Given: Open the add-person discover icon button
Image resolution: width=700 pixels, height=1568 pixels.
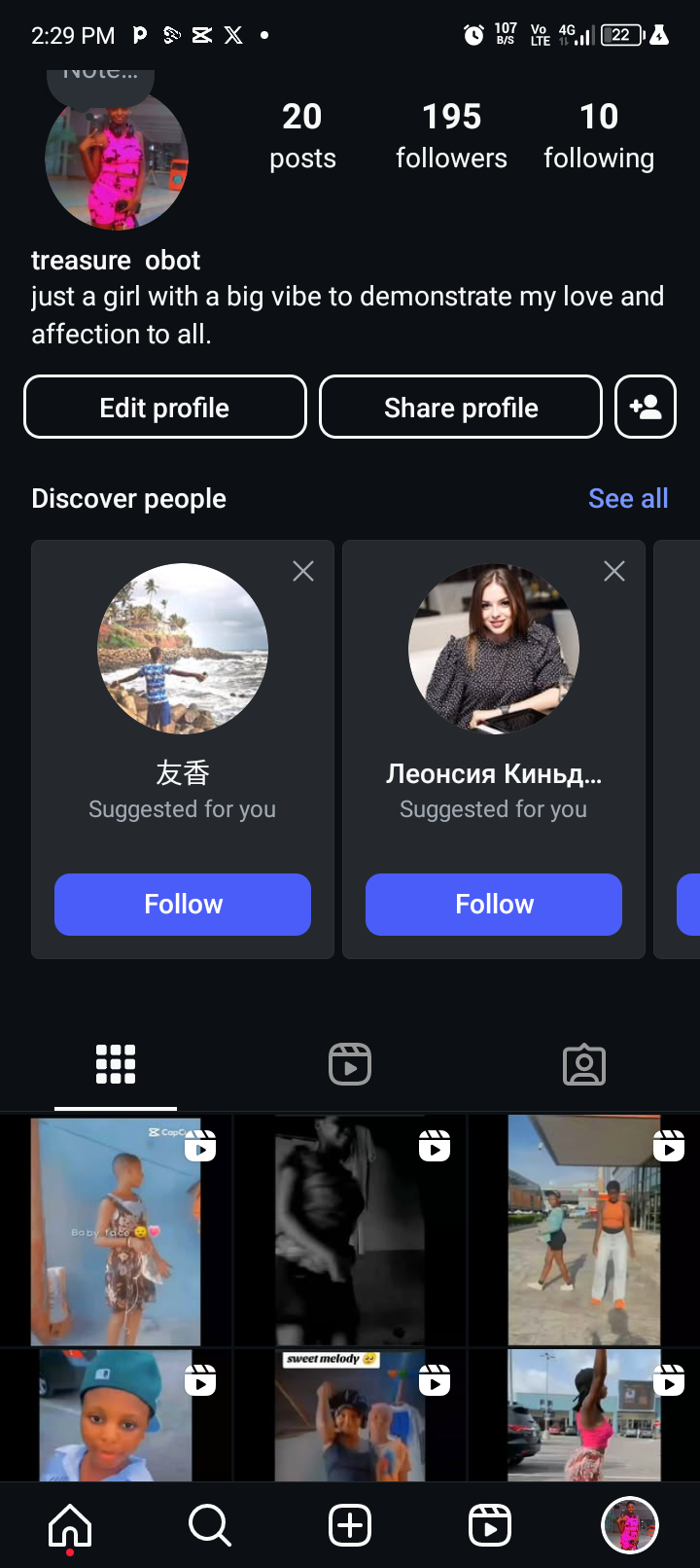Looking at the screenshot, I should coord(646,408).
